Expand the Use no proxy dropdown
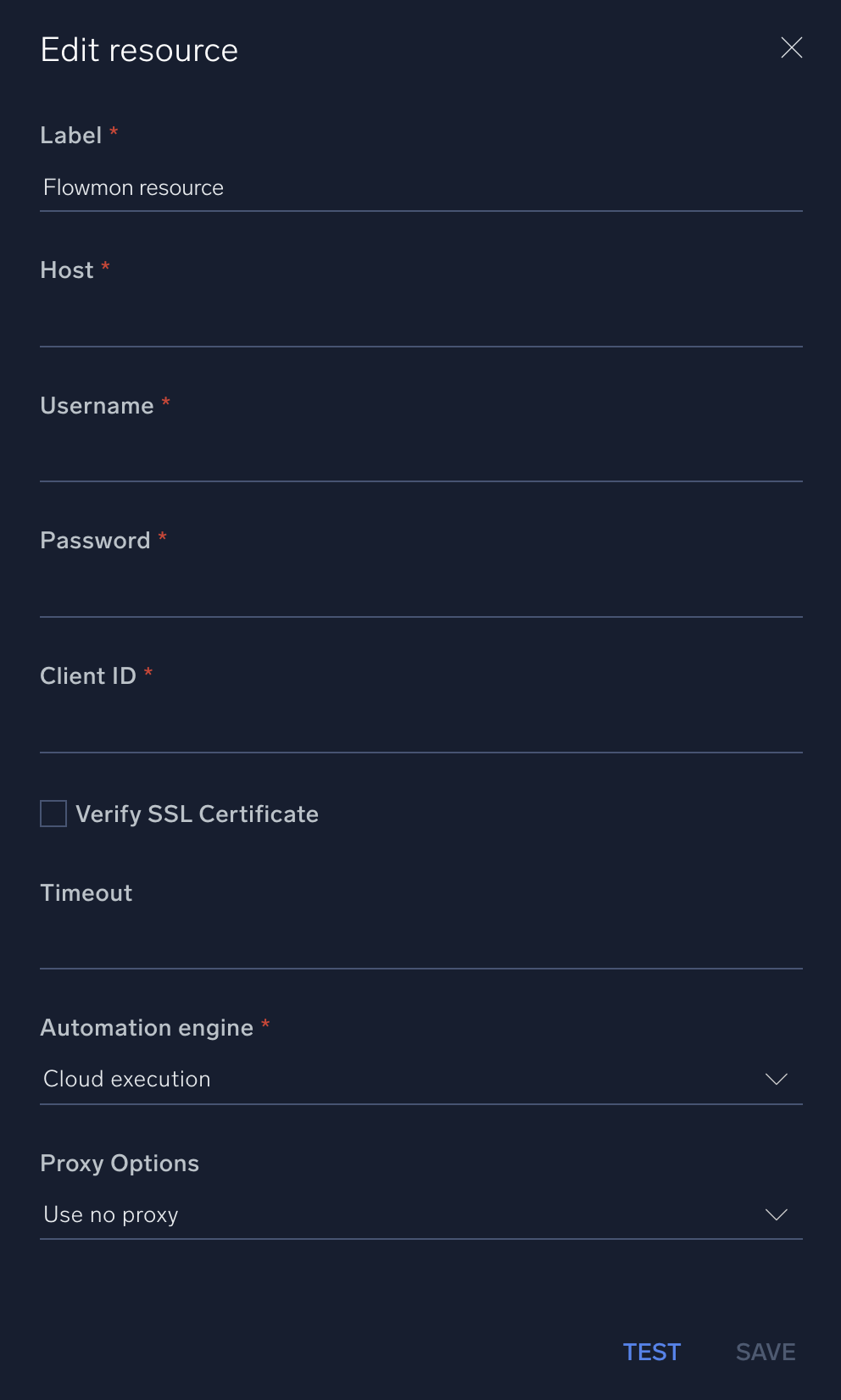This screenshot has width=841, height=1400. [421, 1214]
